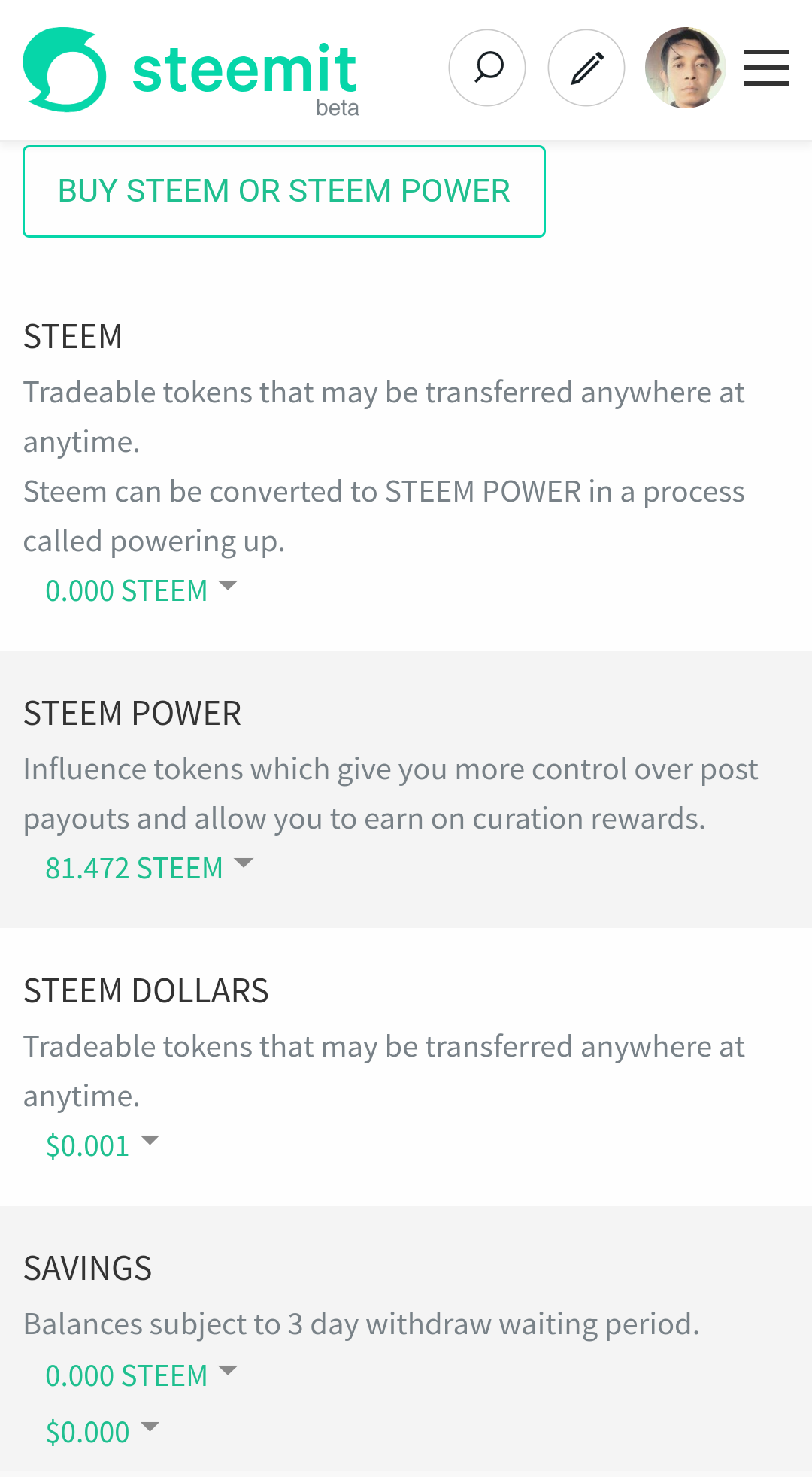Expand the 0.000 STEEM dropdown under STEEM

tap(141, 590)
